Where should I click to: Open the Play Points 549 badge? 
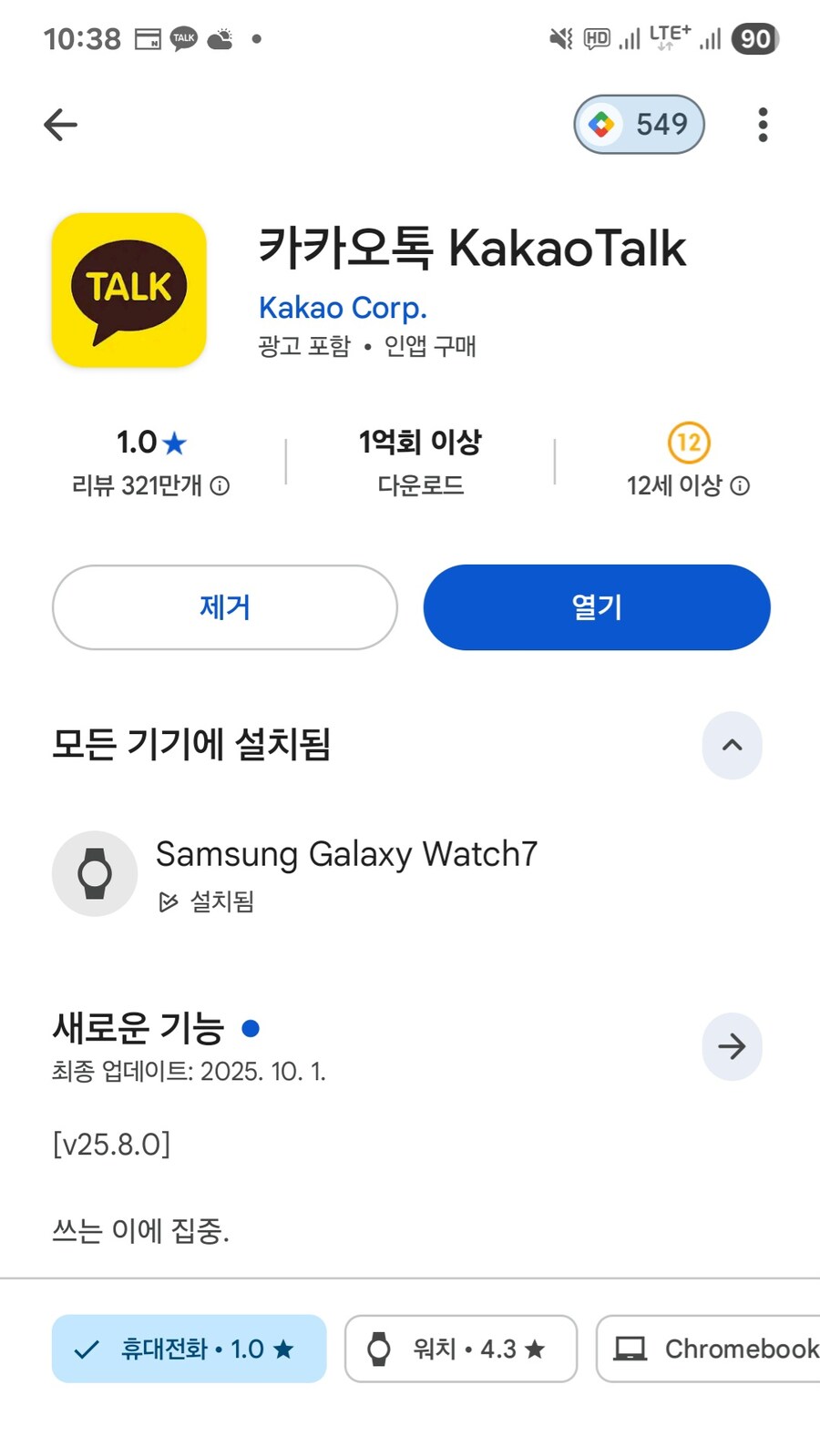coord(639,125)
